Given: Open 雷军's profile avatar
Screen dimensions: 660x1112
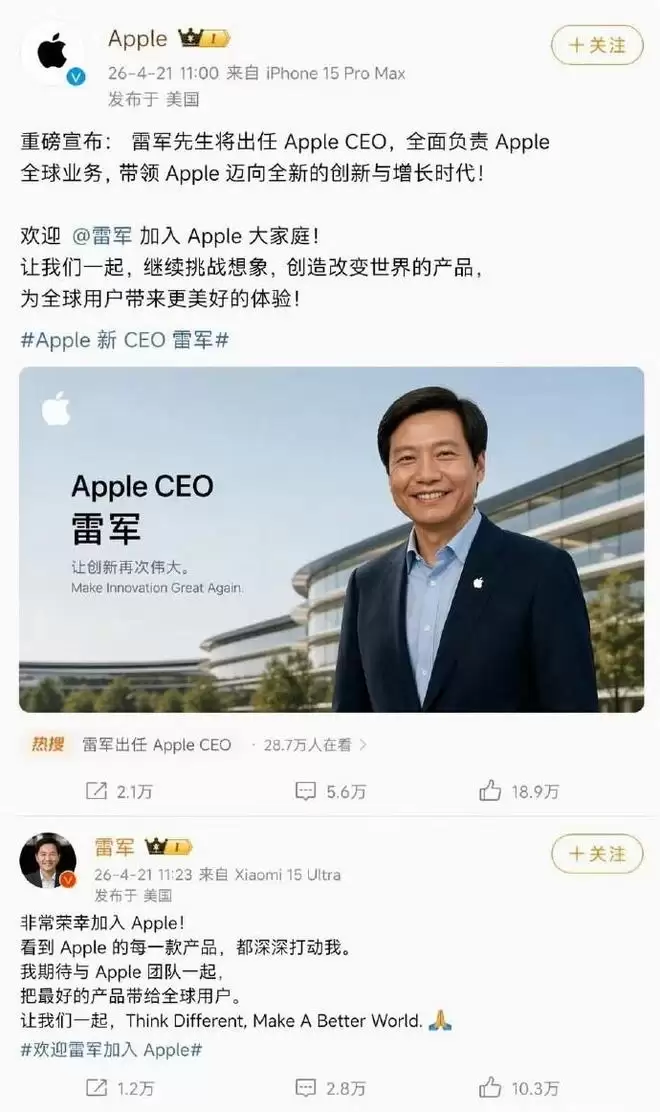Looking at the screenshot, I should coord(48,860).
